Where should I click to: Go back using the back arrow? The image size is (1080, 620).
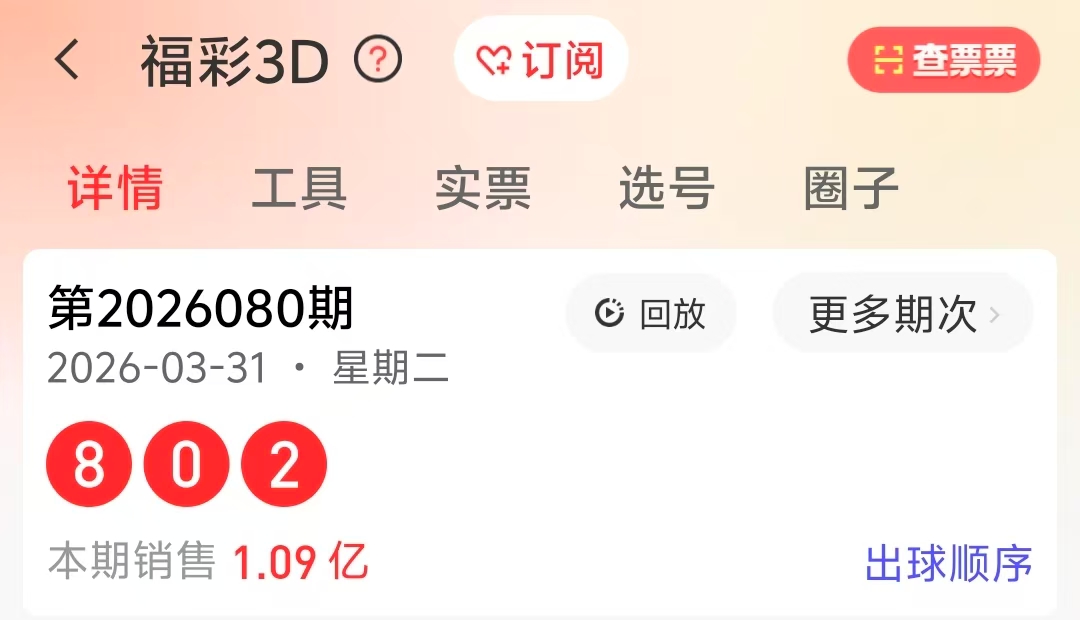(x=67, y=61)
